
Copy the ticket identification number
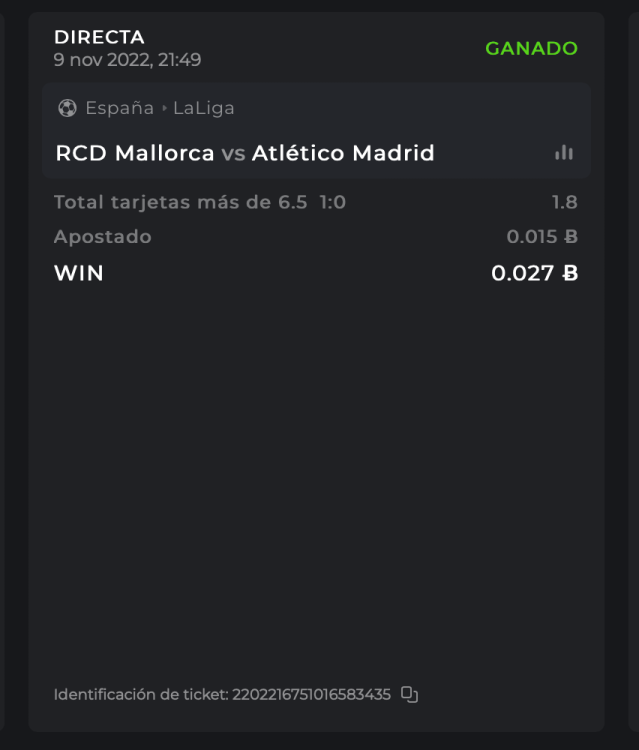(x=409, y=694)
